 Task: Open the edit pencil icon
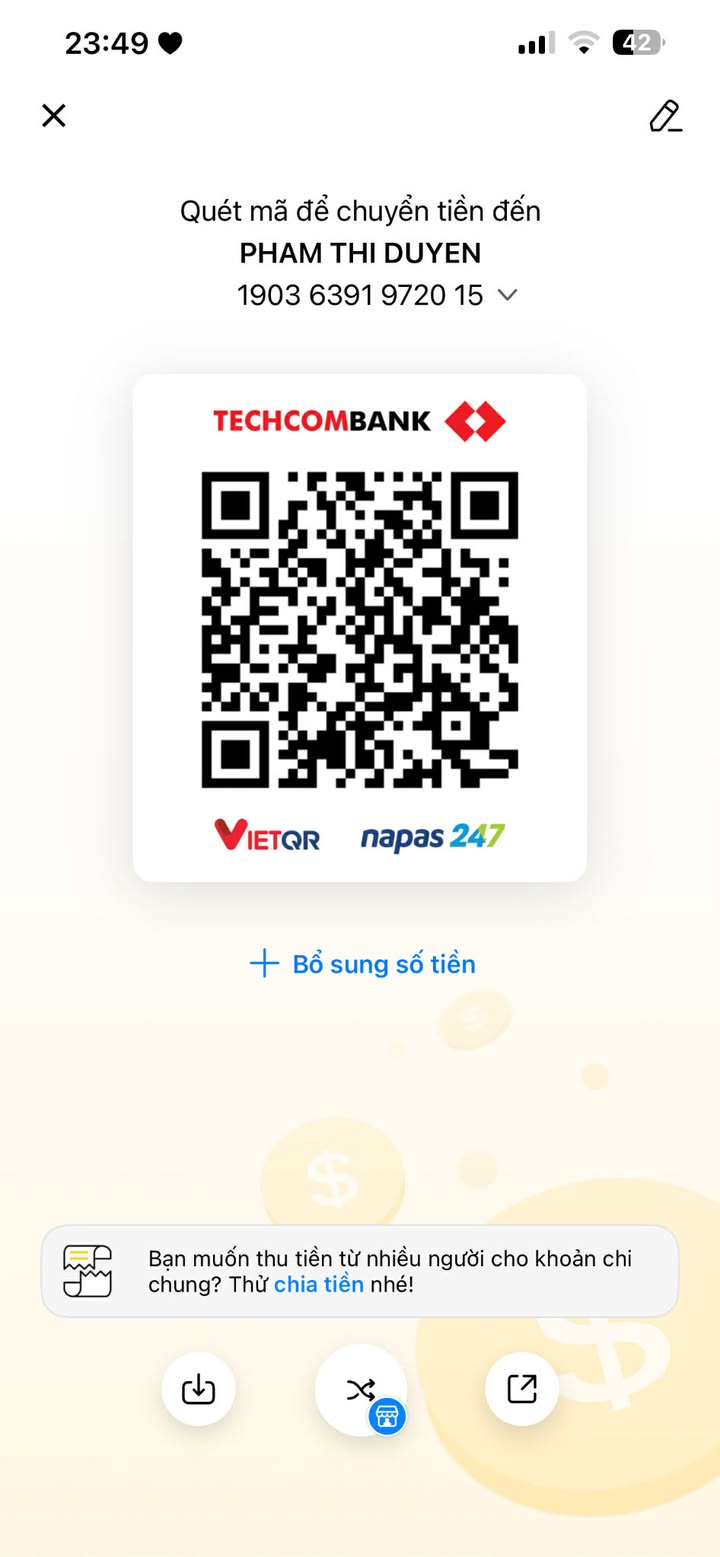click(665, 116)
